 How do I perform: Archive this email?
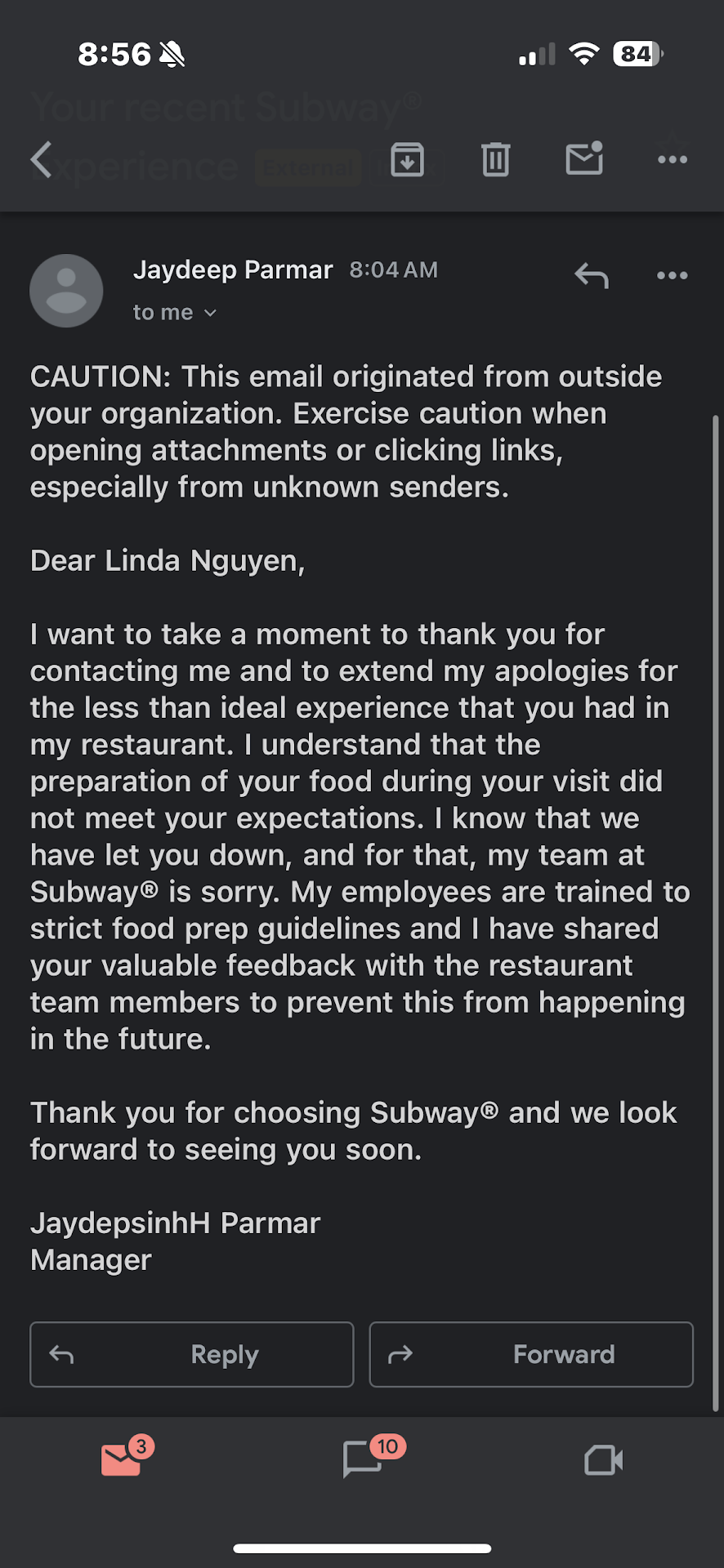click(x=407, y=159)
